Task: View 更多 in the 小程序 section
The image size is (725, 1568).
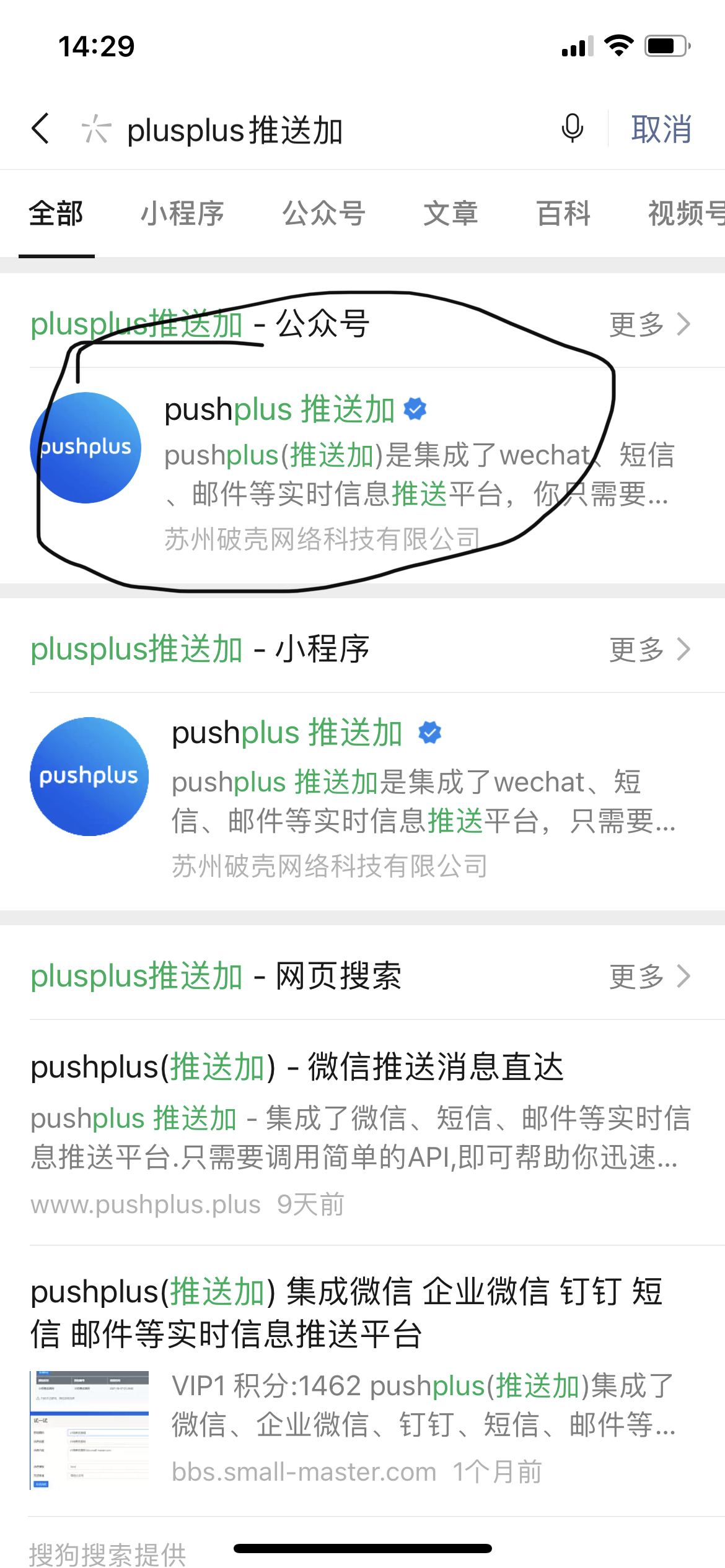Action: pos(649,649)
